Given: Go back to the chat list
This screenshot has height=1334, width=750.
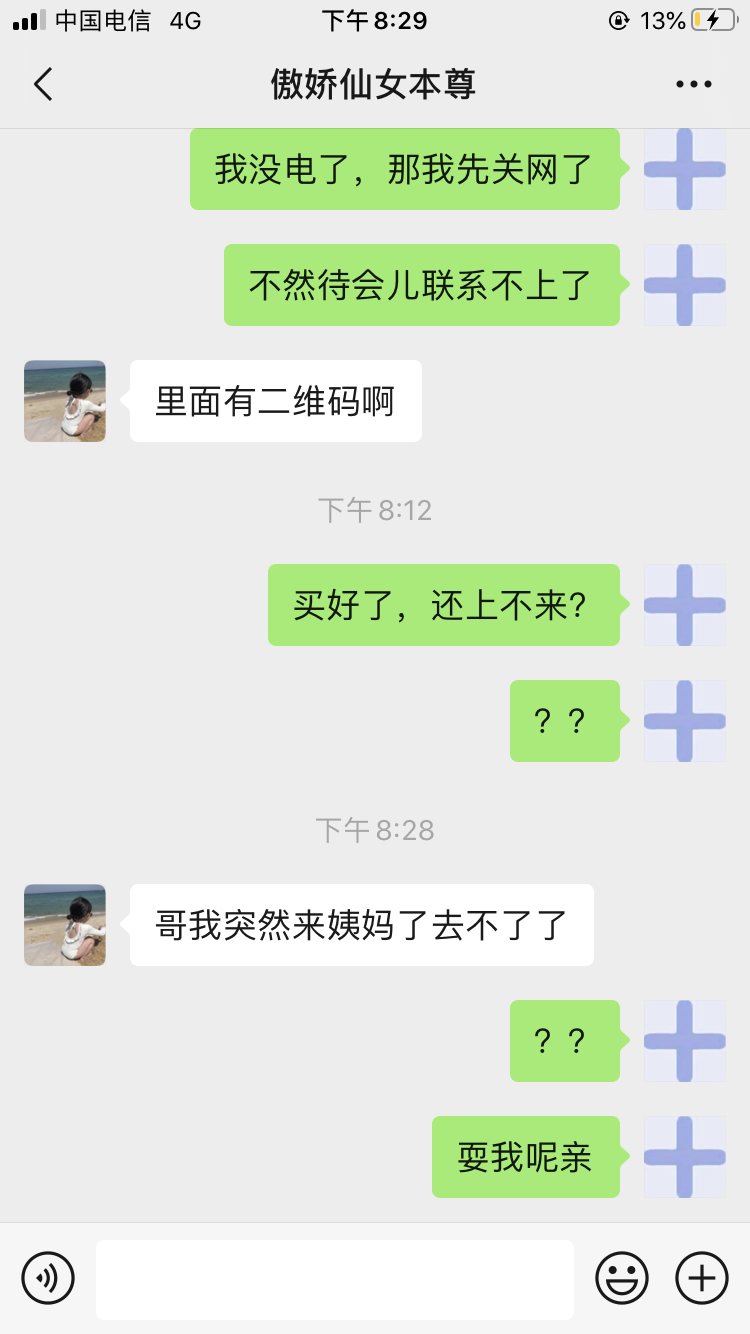Looking at the screenshot, I should 43,85.
